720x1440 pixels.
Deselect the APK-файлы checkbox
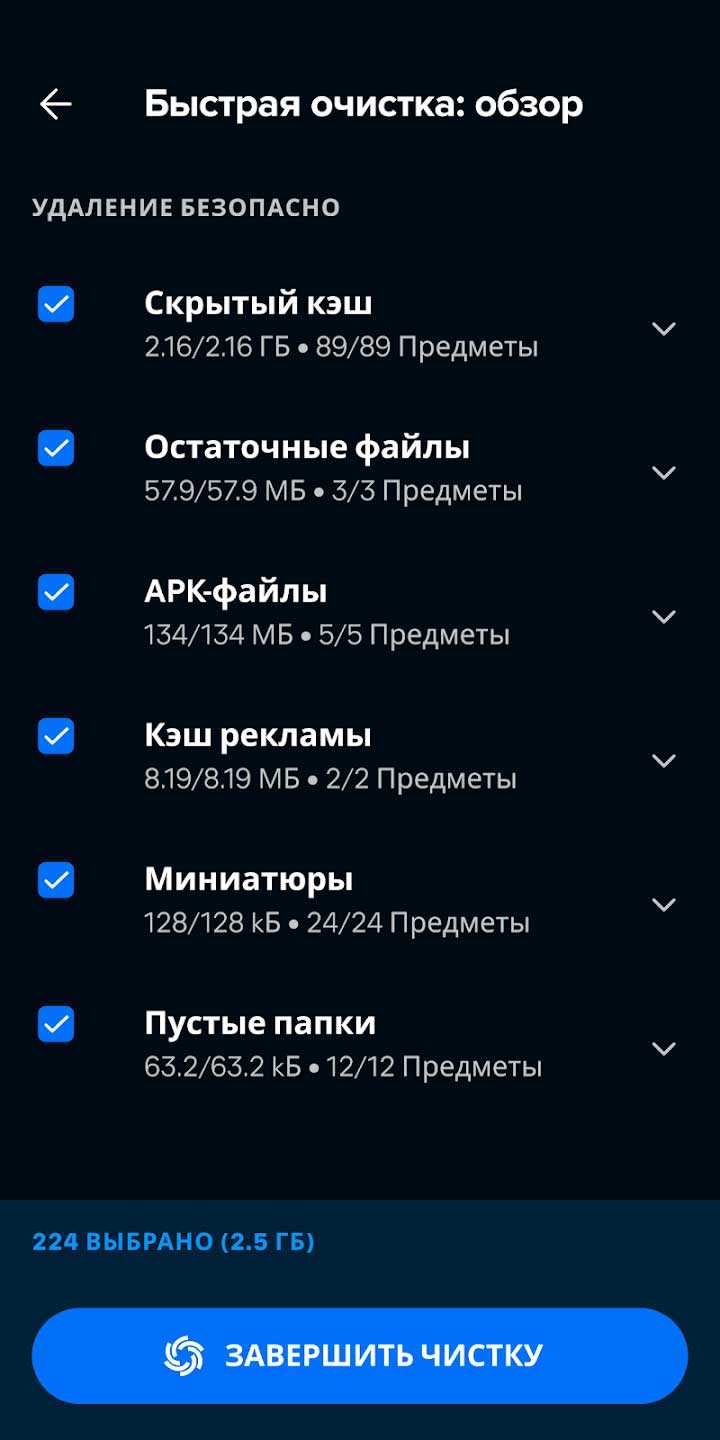click(56, 592)
